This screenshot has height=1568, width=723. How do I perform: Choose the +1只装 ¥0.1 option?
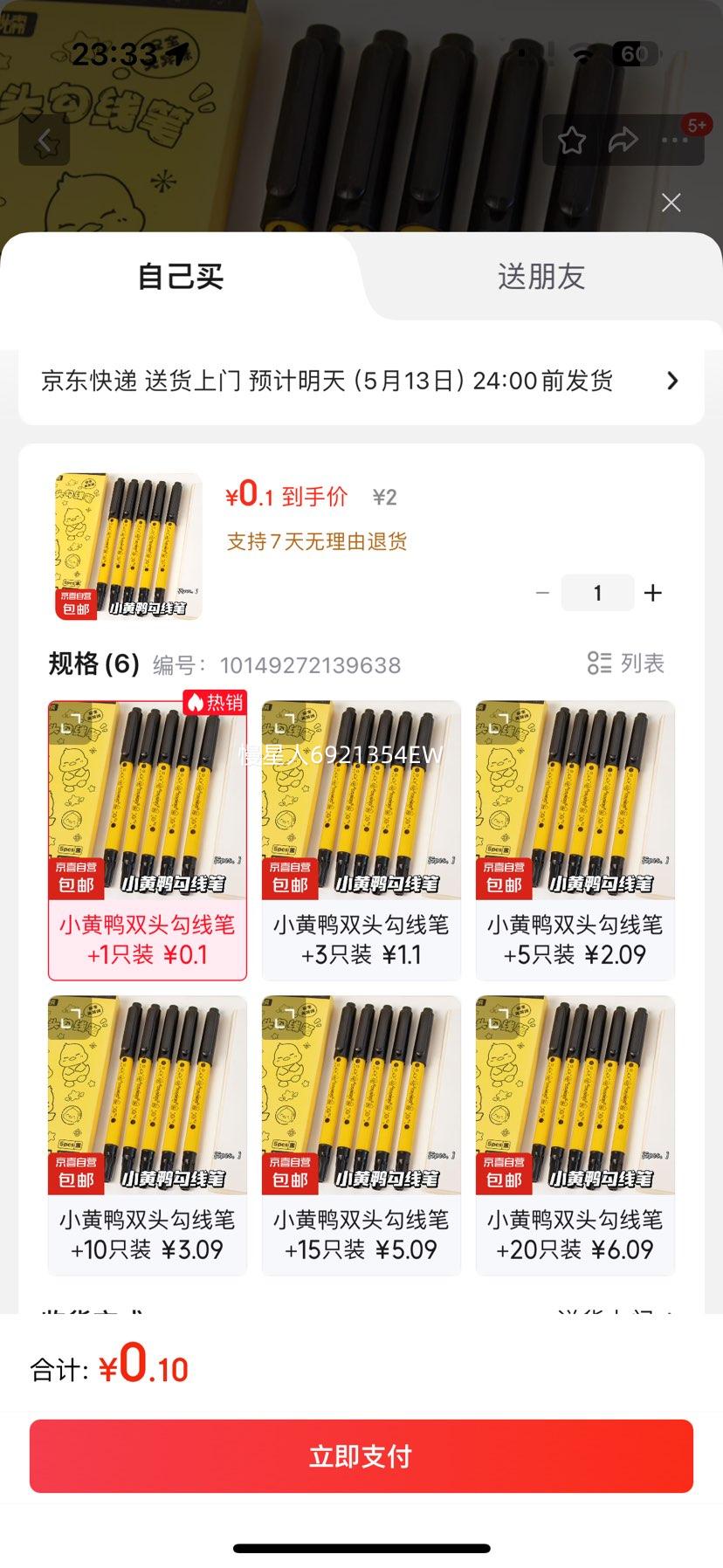point(148,840)
